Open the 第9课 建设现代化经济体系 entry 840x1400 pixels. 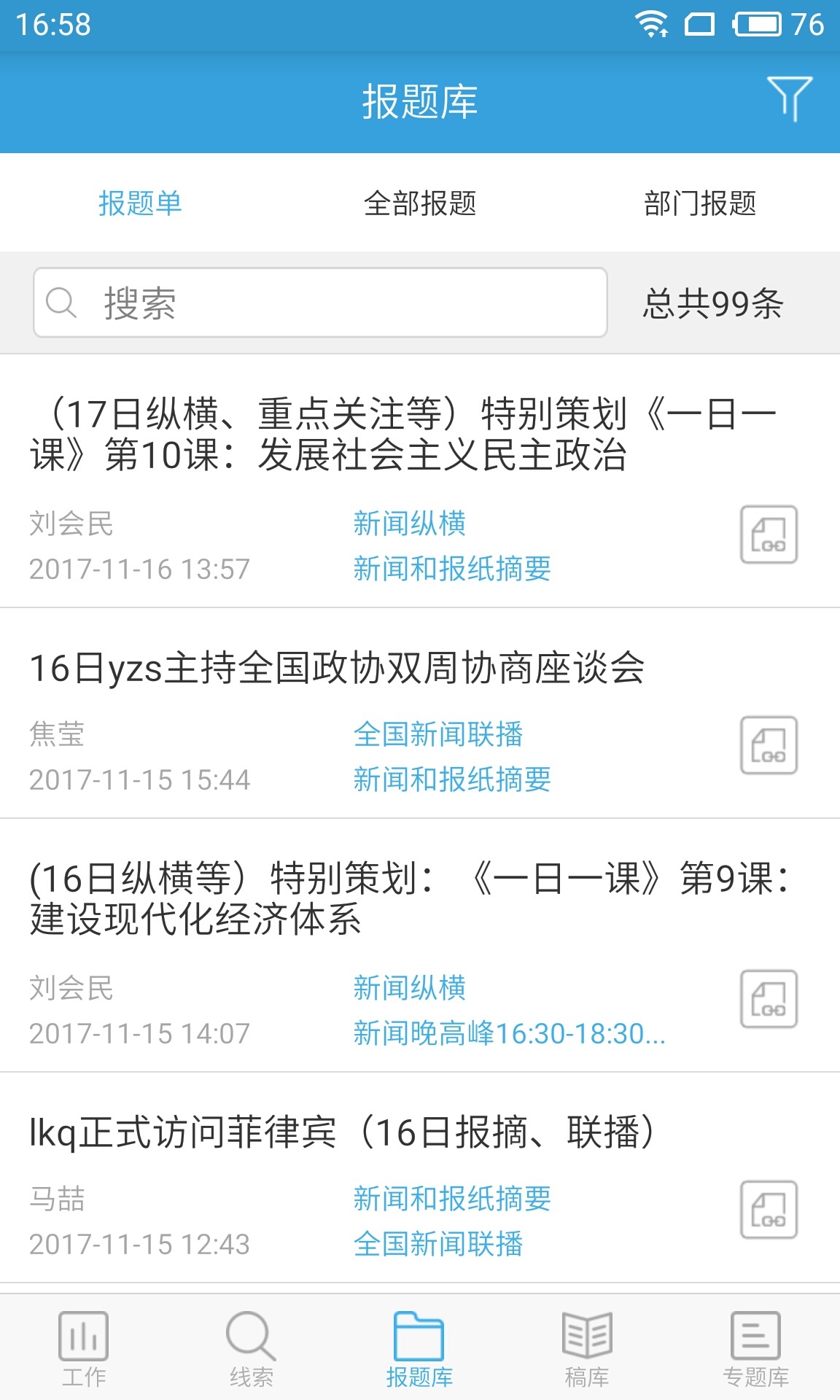click(408, 898)
